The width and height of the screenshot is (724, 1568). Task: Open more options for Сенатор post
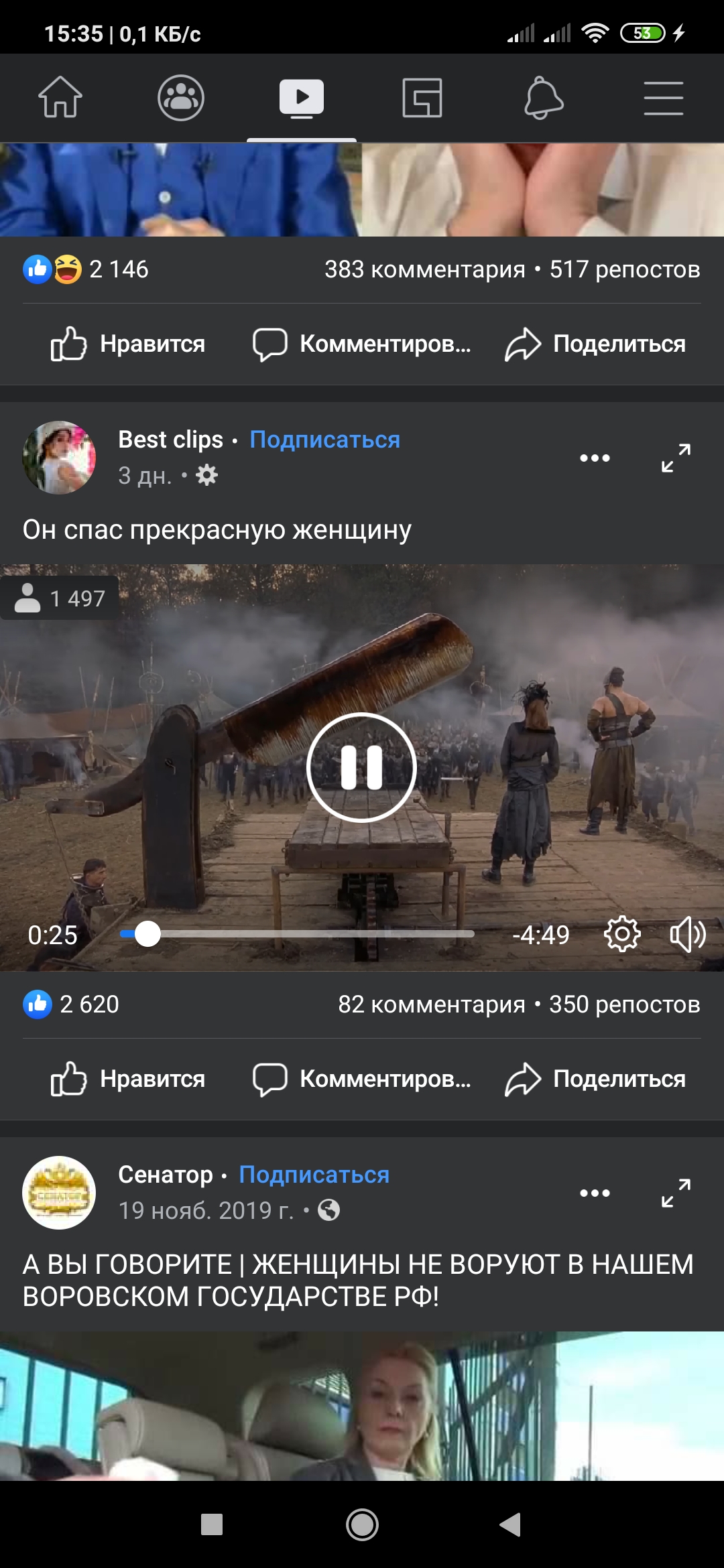tap(595, 1193)
